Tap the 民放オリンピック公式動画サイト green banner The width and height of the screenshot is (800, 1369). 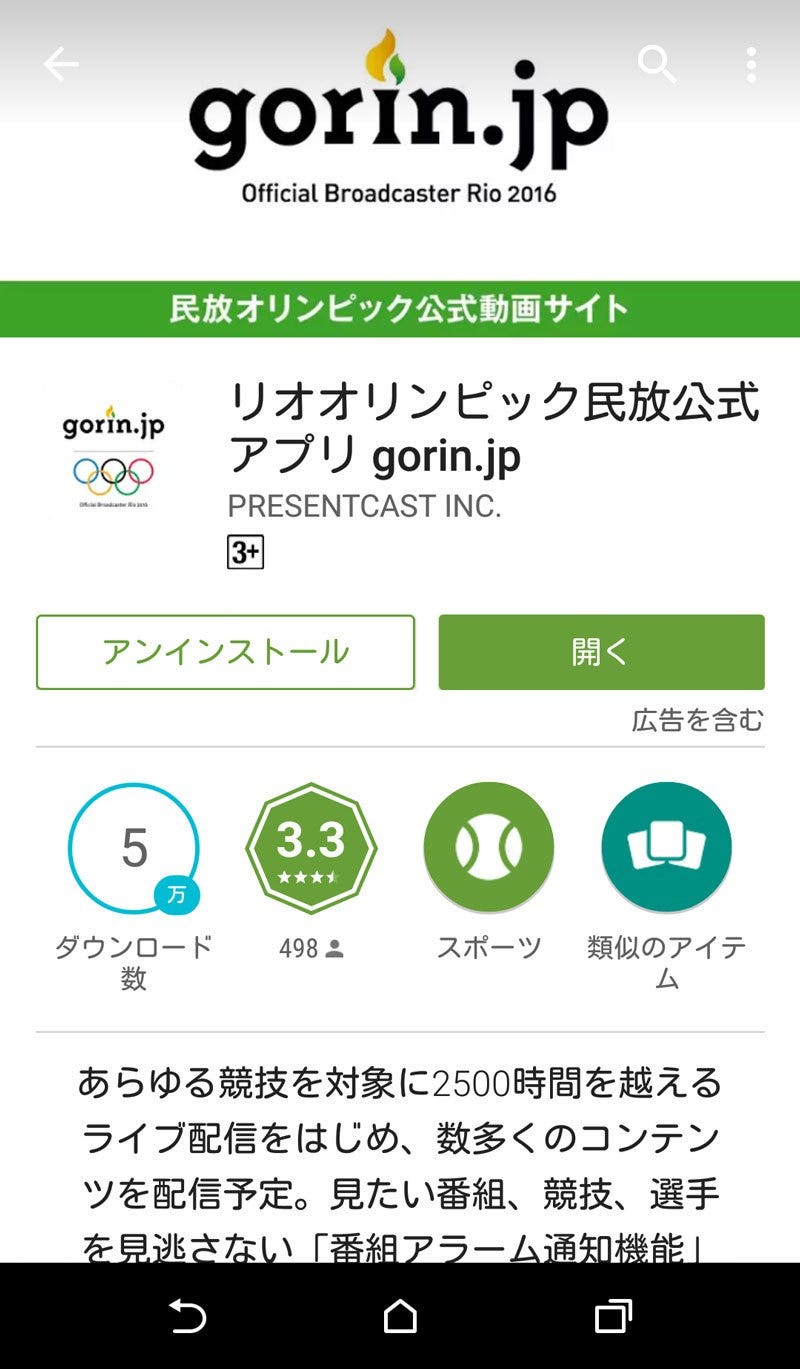[400, 309]
